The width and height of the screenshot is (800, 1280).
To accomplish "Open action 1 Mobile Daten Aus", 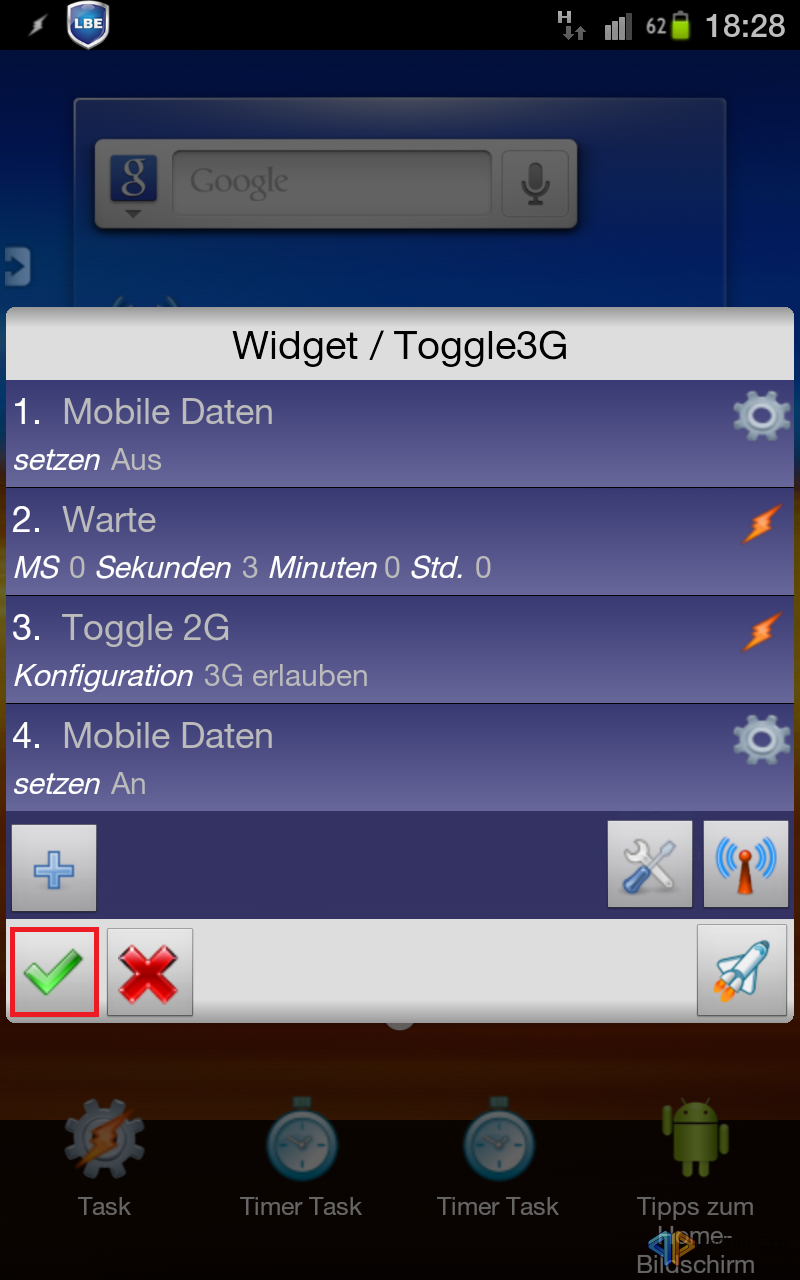I will click(x=400, y=434).
